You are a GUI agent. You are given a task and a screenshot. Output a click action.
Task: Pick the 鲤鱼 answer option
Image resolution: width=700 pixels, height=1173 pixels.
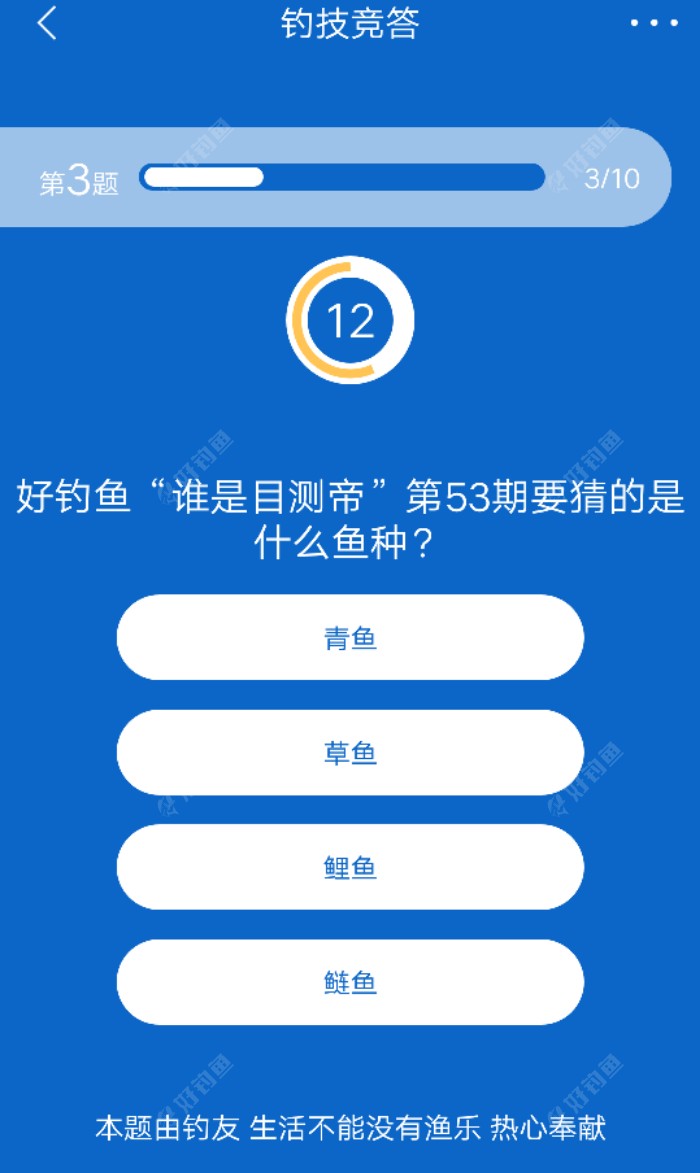350,867
